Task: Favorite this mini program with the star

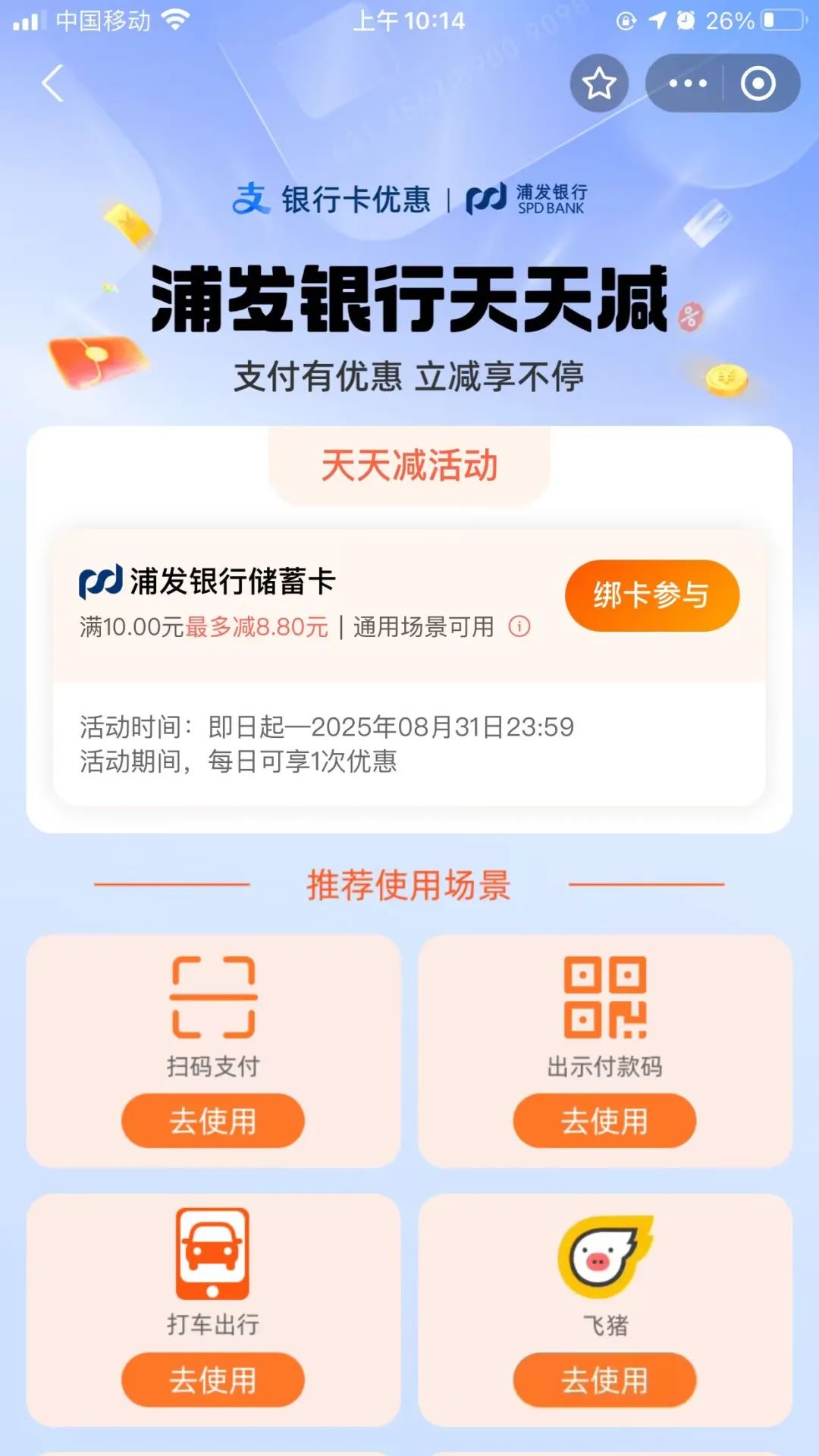Action: pos(599,83)
